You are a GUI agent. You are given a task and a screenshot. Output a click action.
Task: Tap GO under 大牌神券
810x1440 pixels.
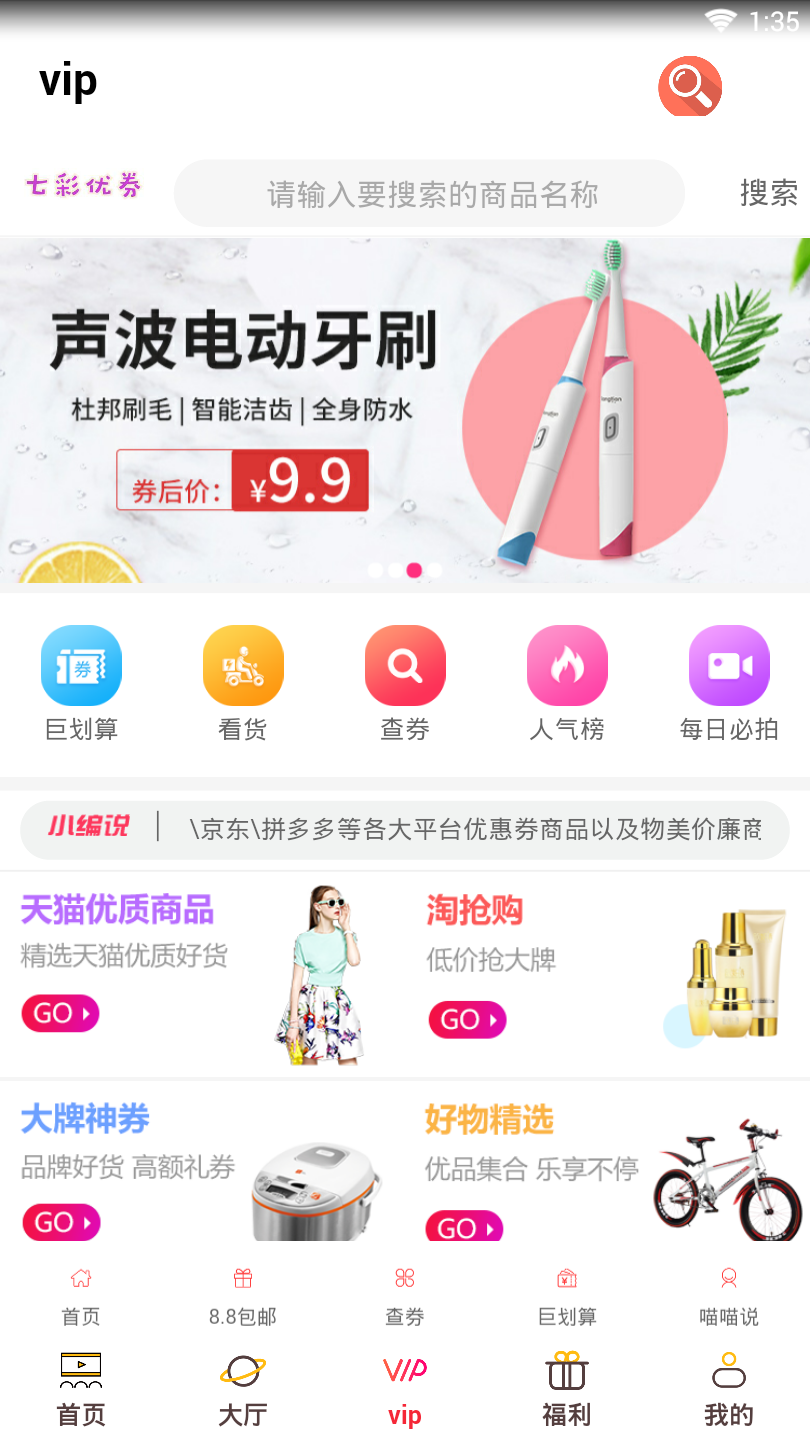pyautogui.click(x=60, y=1222)
